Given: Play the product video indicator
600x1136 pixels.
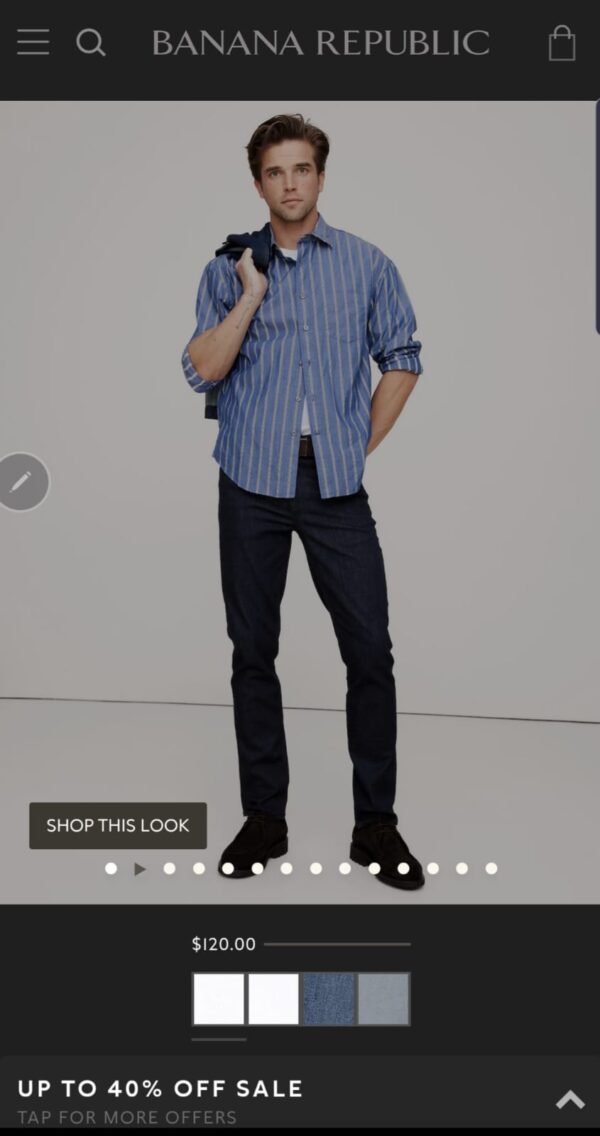Looking at the screenshot, I should coord(140,869).
